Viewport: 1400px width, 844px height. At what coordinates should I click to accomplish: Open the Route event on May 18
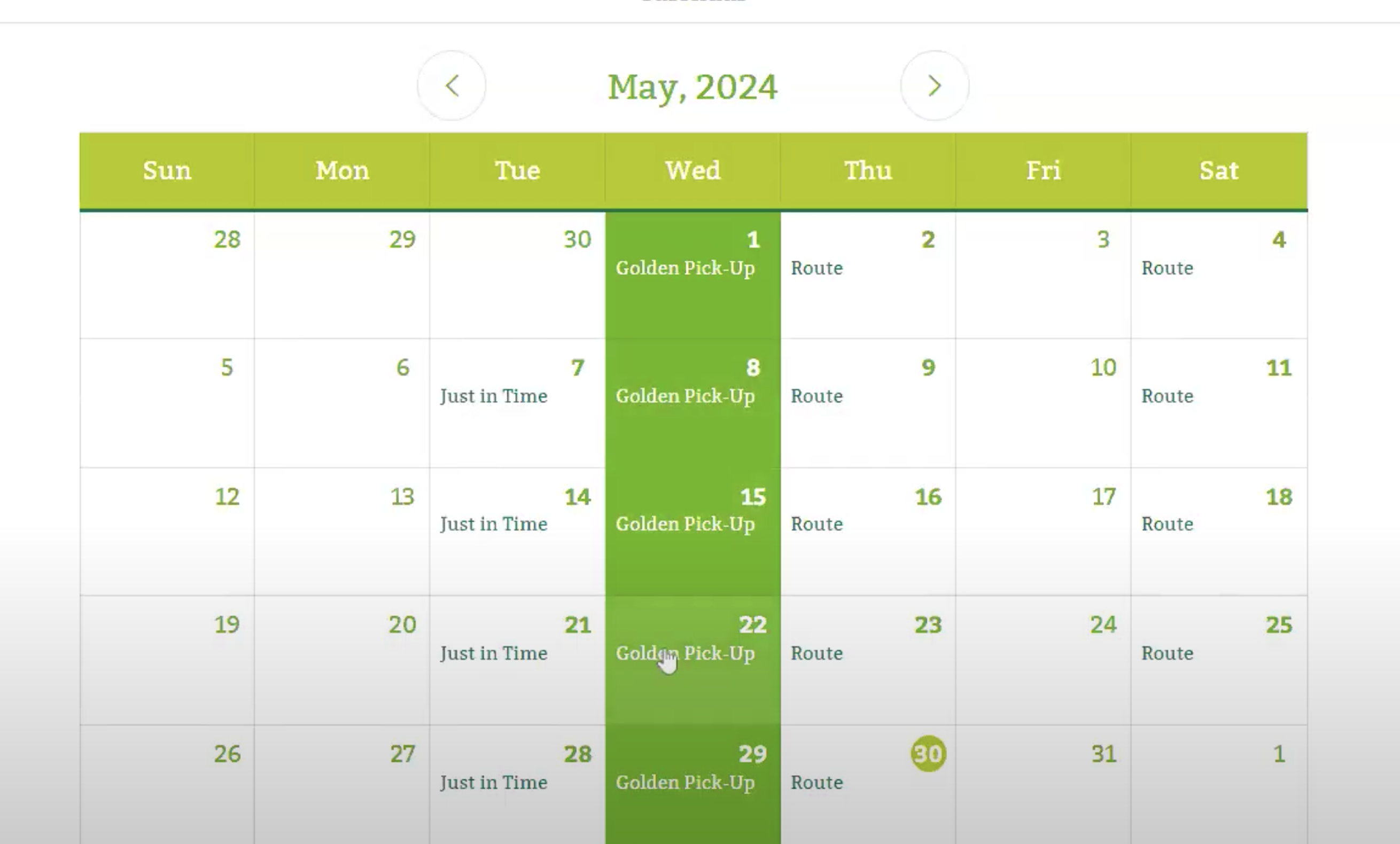(x=1167, y=523)
